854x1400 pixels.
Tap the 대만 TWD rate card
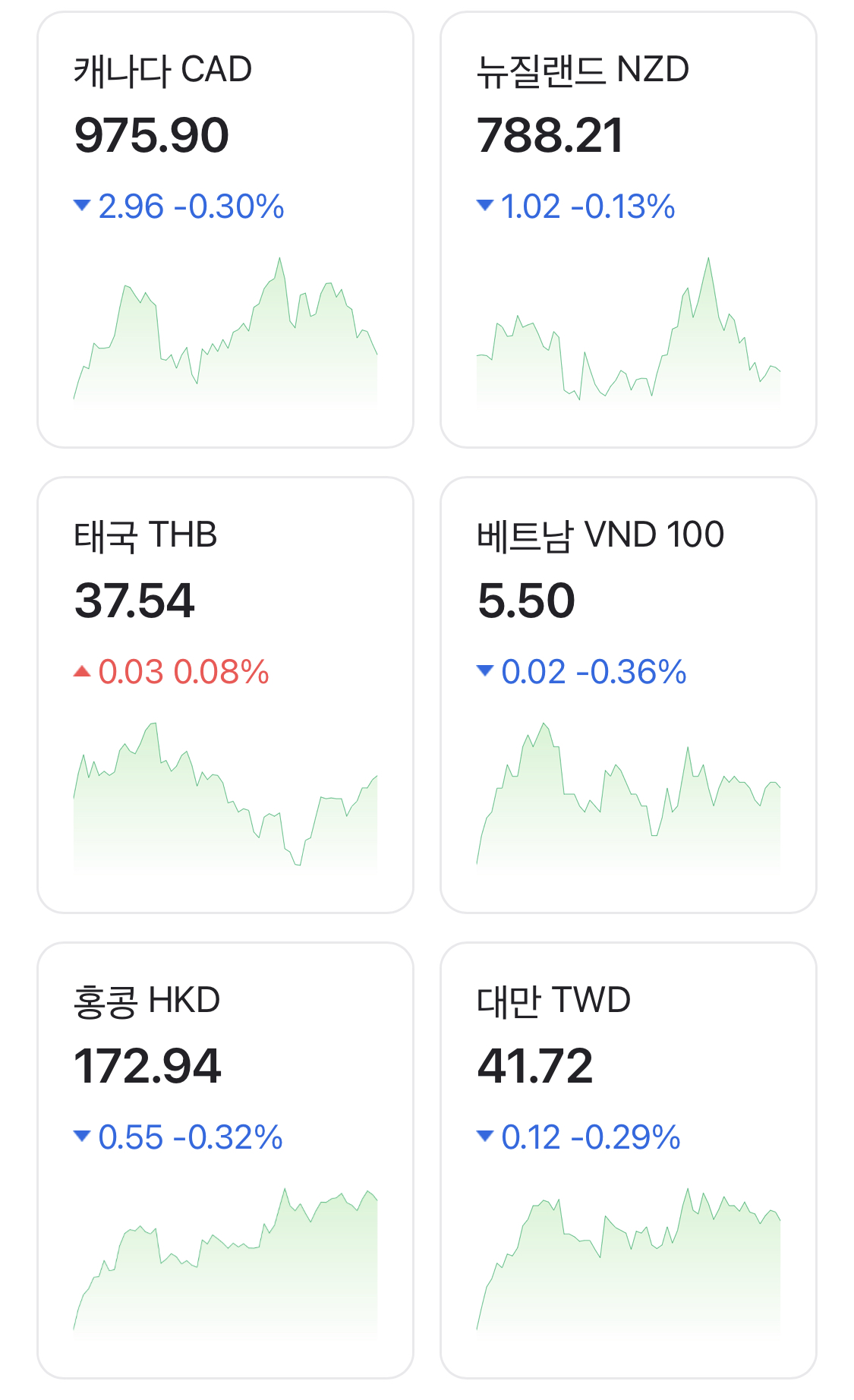click(629, 1160)
